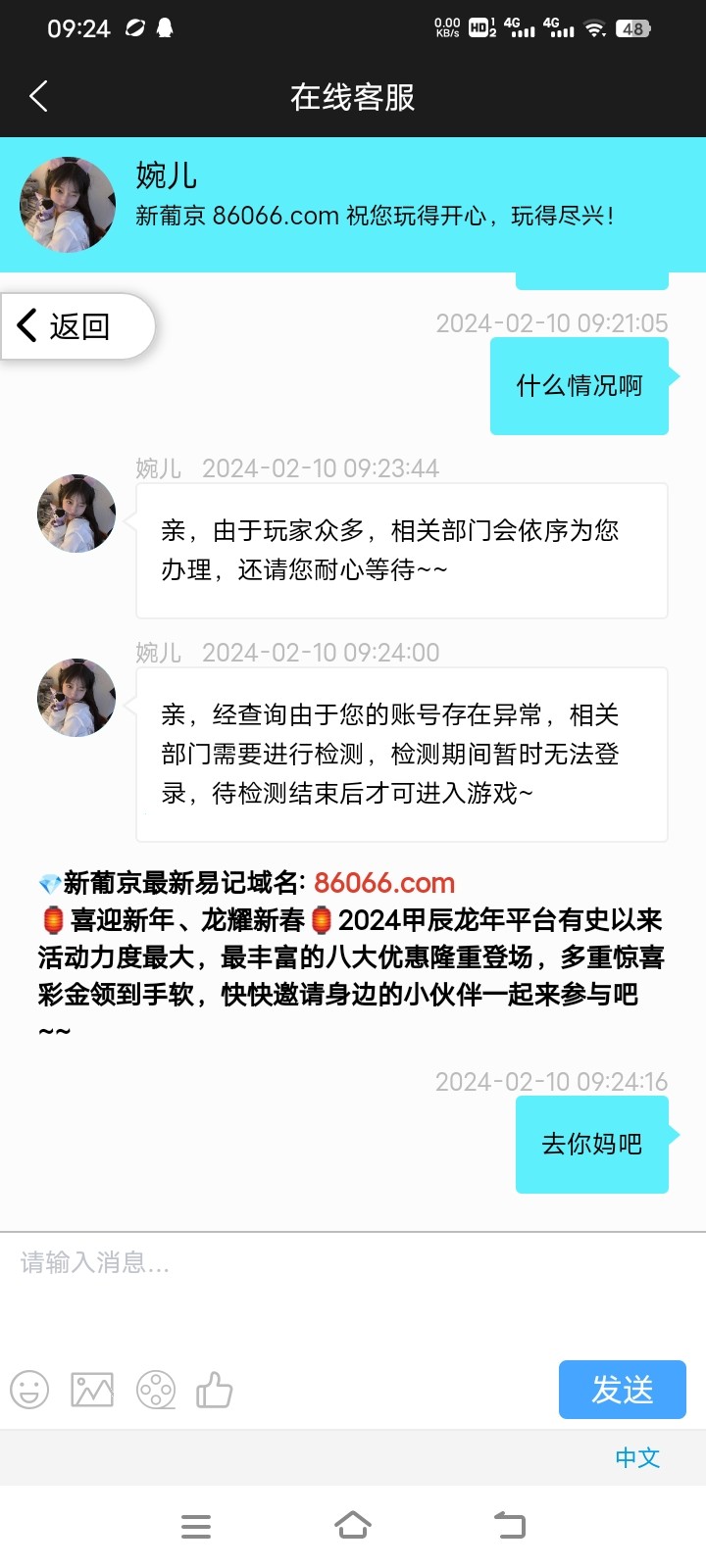Screen dimensions: 706x1568
Task: Go to the system home screen
Action: point(353,1526)
